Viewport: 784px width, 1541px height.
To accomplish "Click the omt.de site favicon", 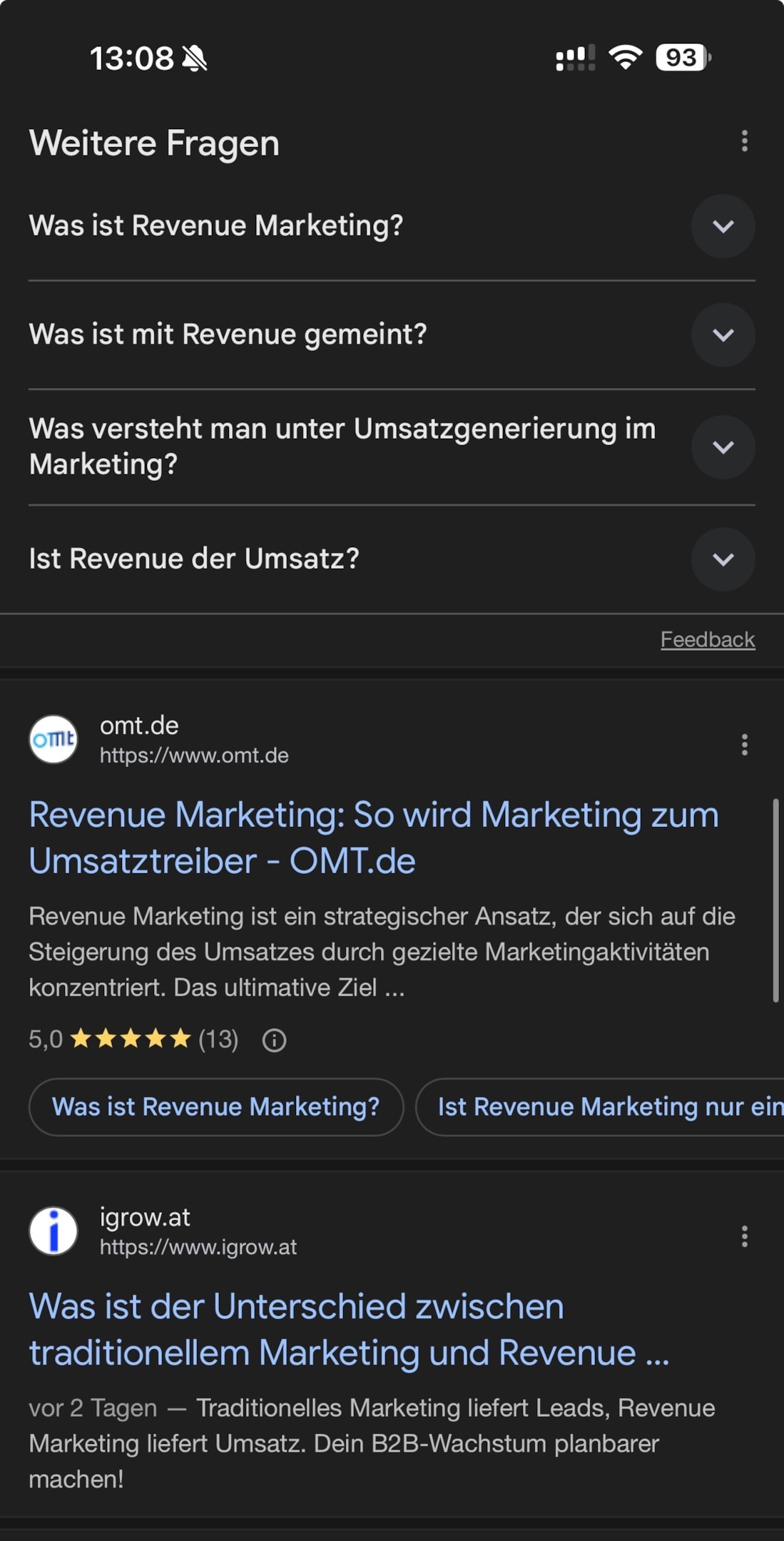I will click(54, 738).
